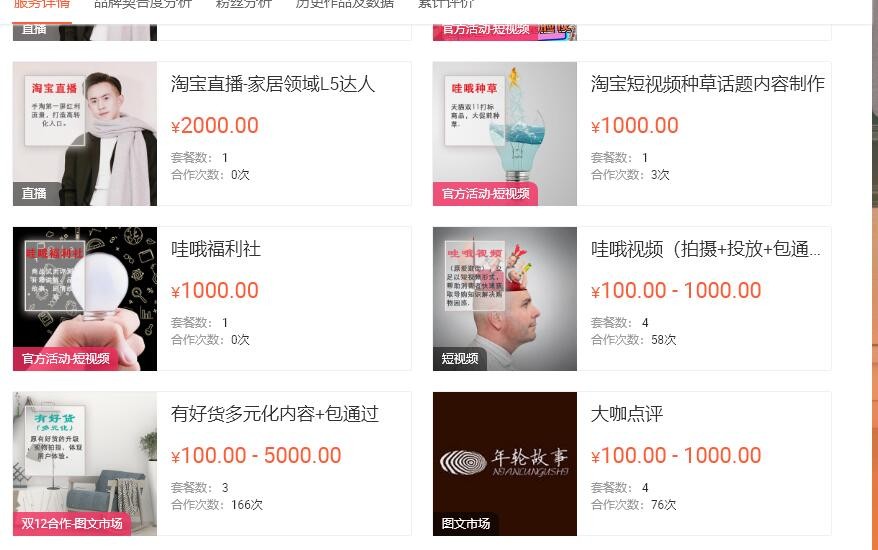878x550 pixels.
Task: Open the 哇哦视频（拍摄+投放+包通...) service card
Action: click(705, 249)
